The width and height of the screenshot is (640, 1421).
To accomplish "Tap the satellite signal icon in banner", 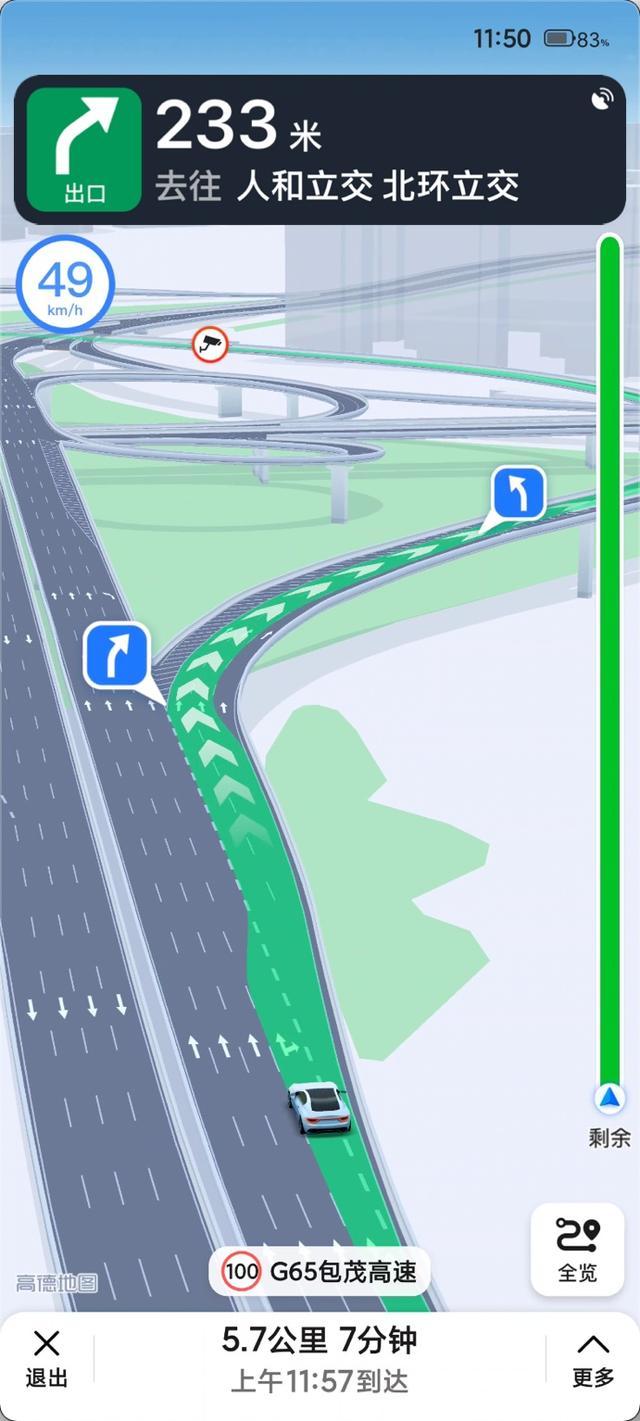I will [602, 99].
